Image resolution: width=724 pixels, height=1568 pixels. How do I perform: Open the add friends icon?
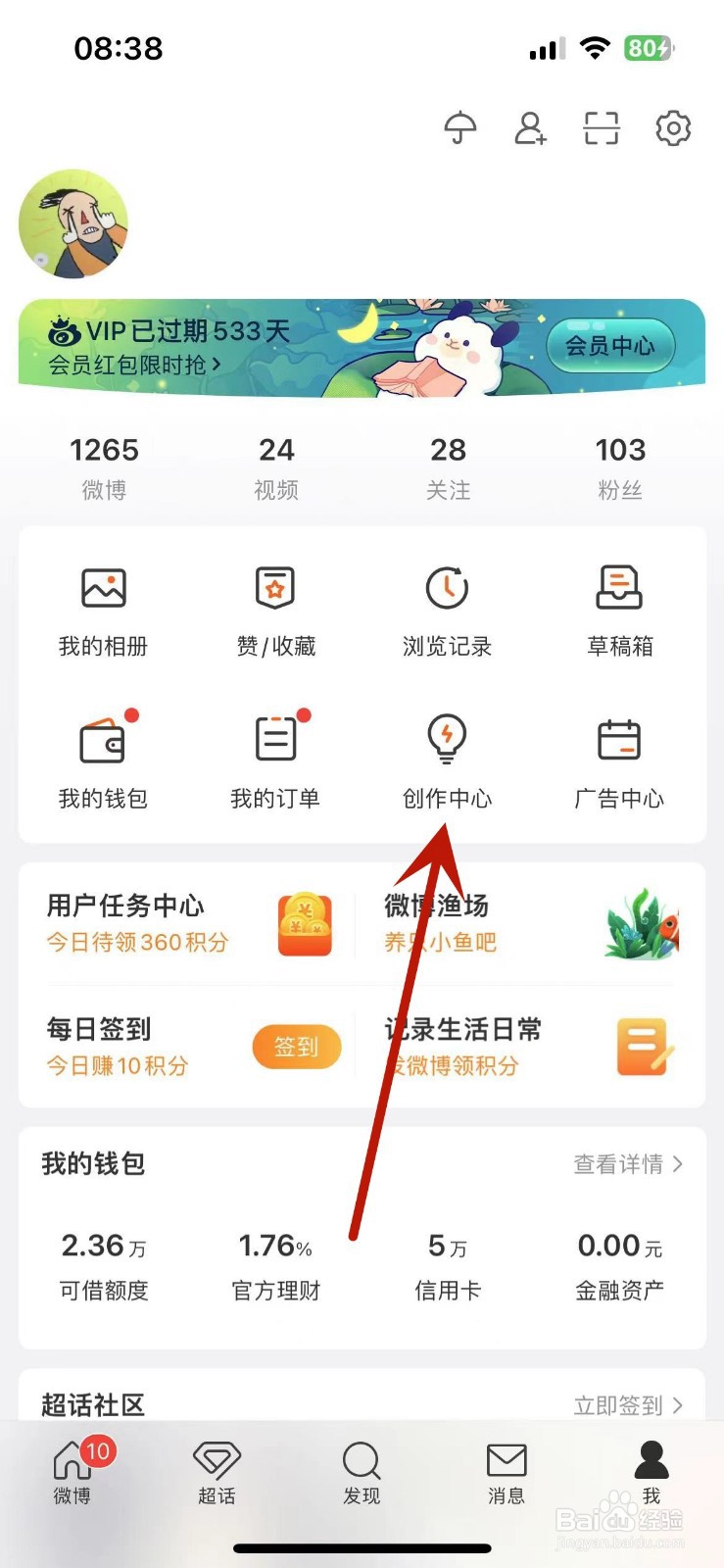[x=530, y=128]
